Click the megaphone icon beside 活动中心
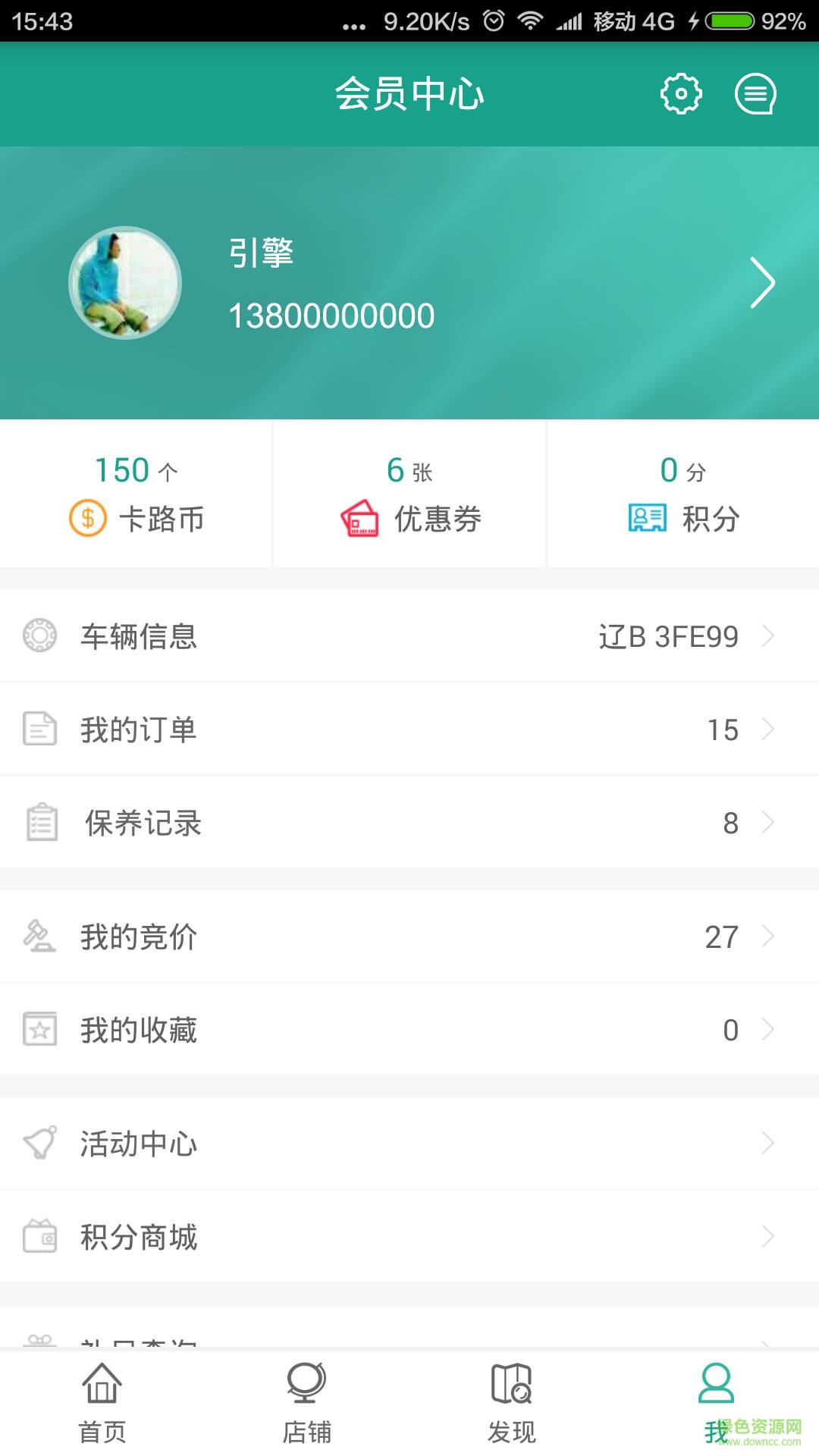 39,1144
